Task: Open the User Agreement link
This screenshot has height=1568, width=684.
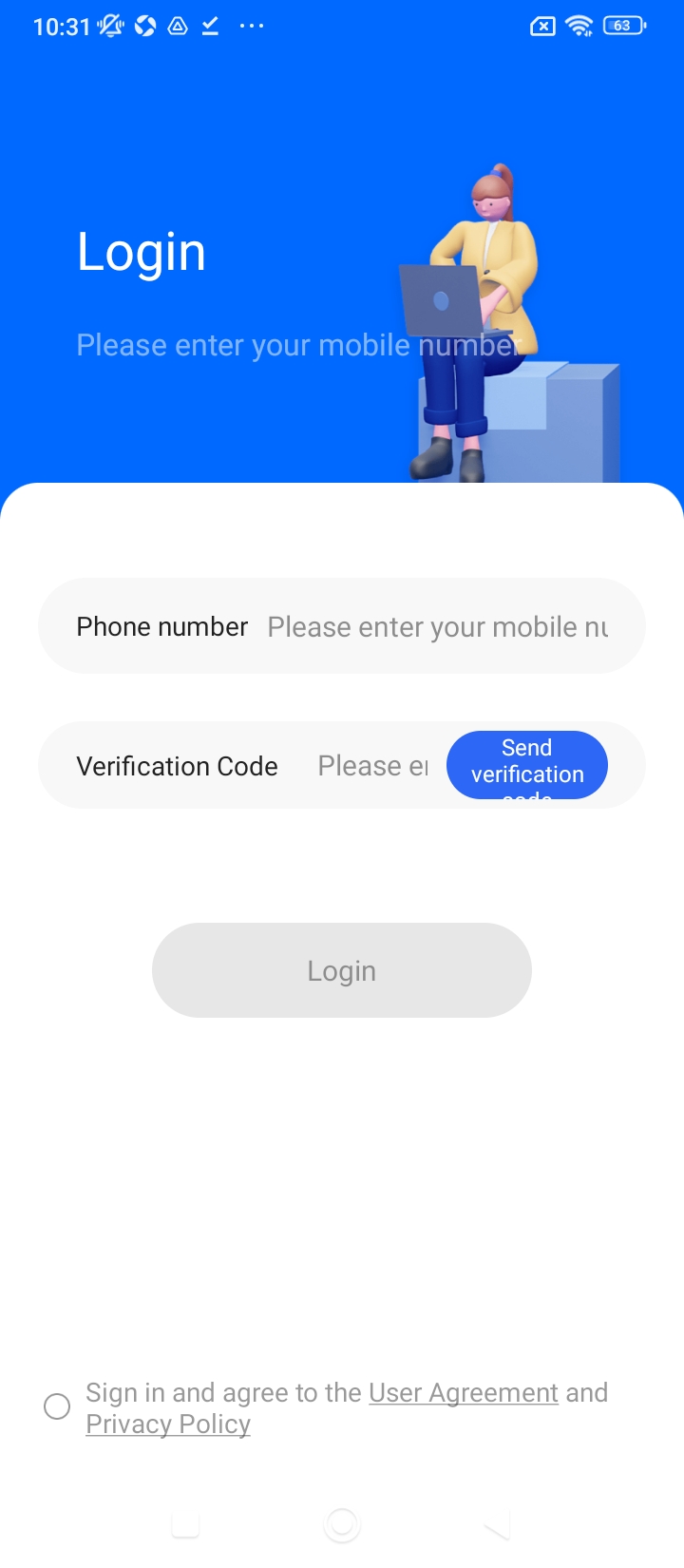Action: pos(464,1393)
